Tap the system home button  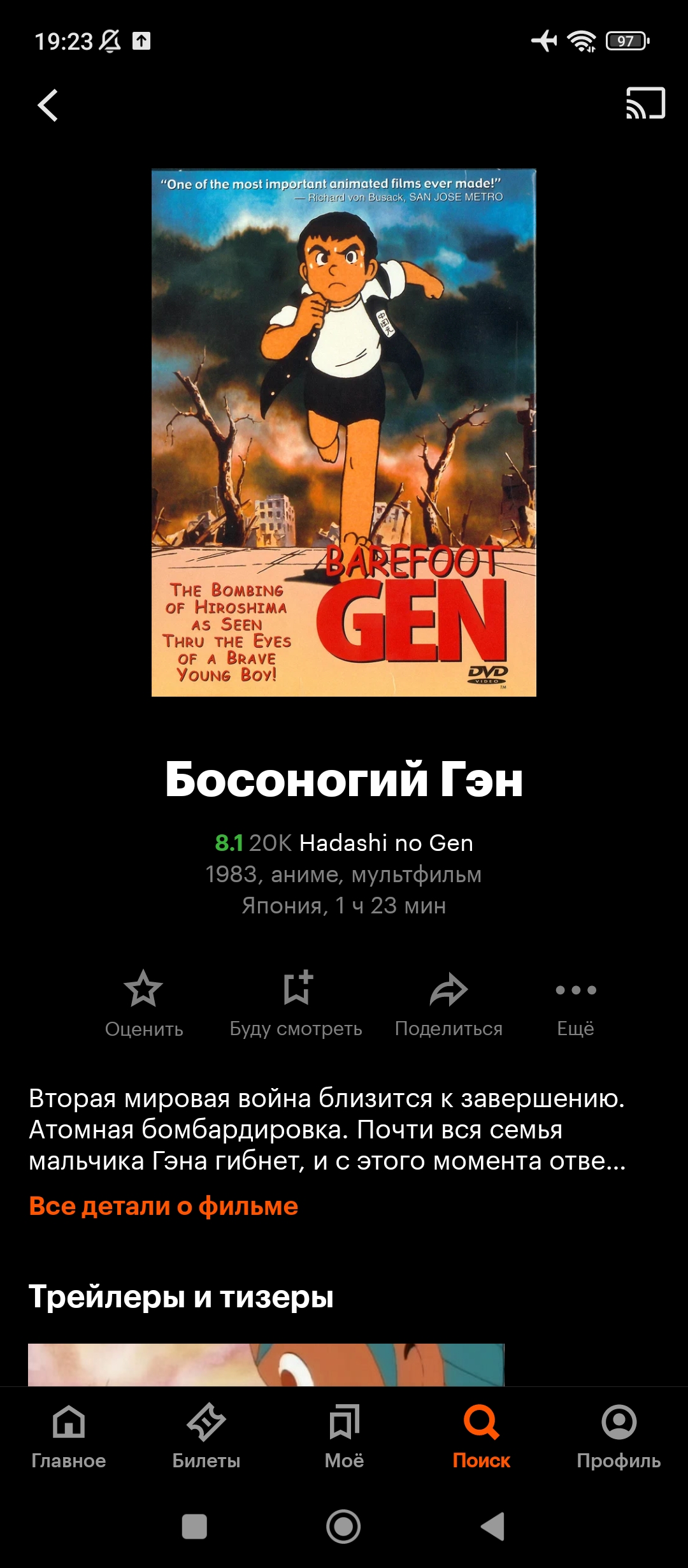pyautogui.click(x=343, y=1527)
